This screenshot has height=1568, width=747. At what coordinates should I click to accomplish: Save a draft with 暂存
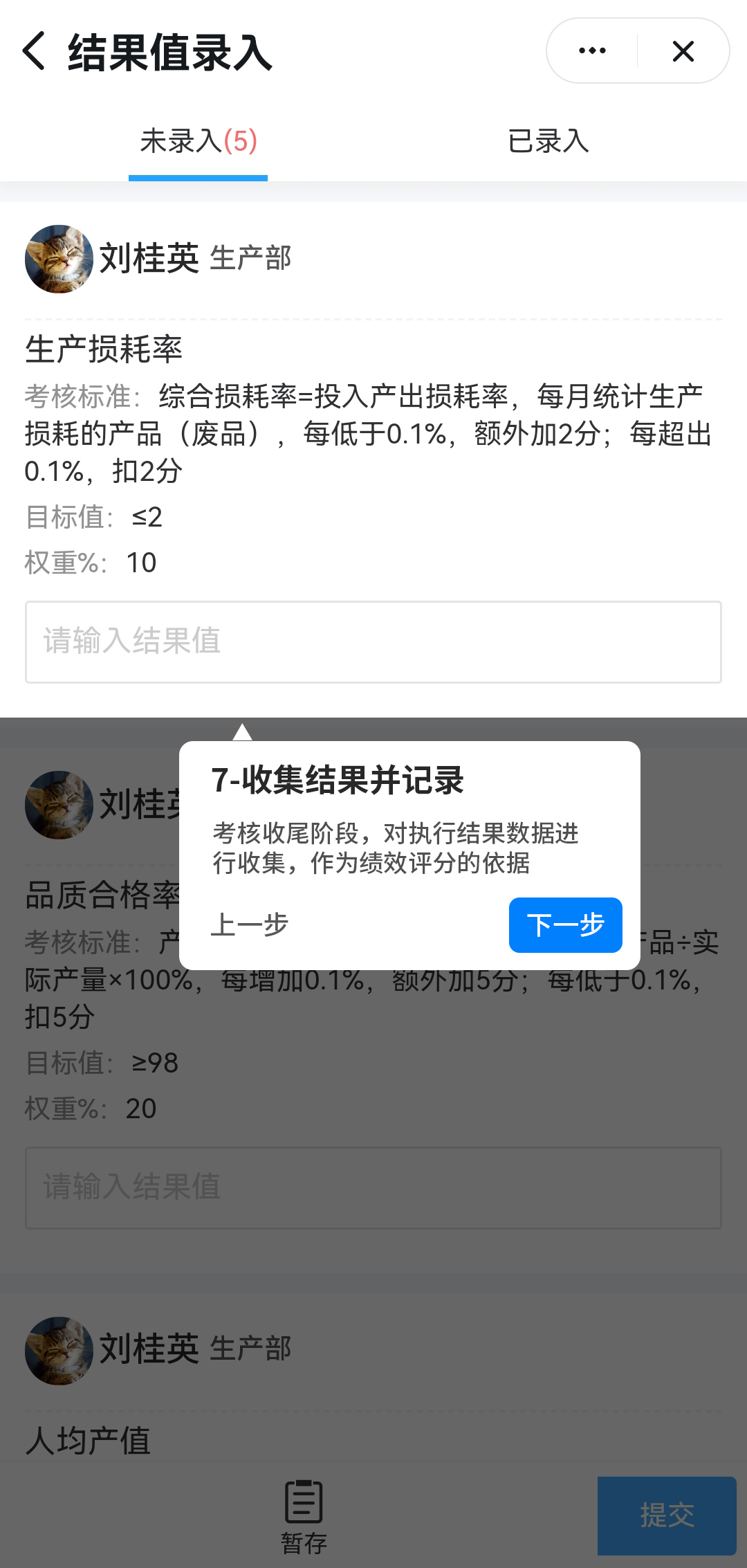coord(304,1516)
